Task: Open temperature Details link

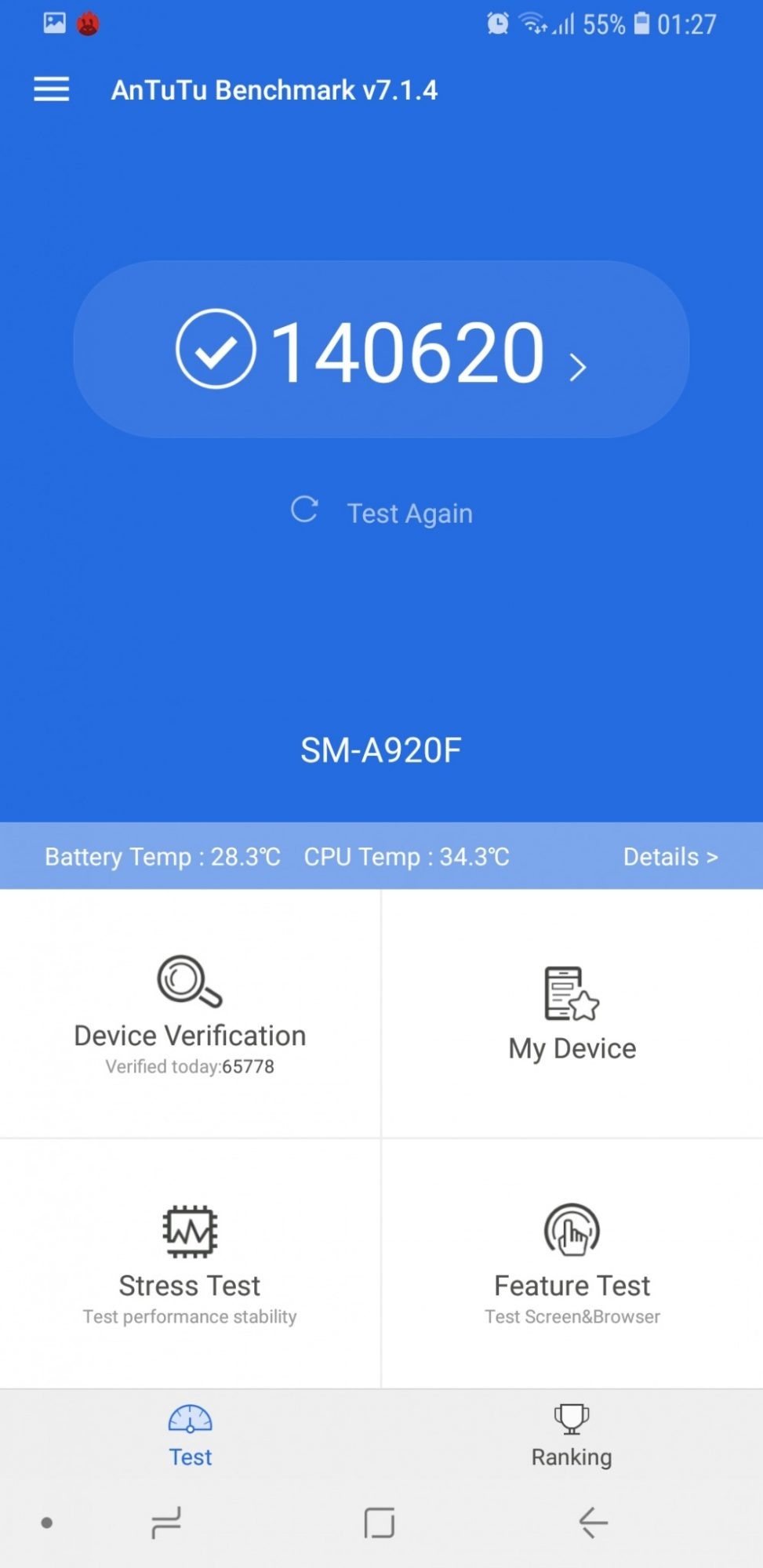Action: tap(670, 856)
